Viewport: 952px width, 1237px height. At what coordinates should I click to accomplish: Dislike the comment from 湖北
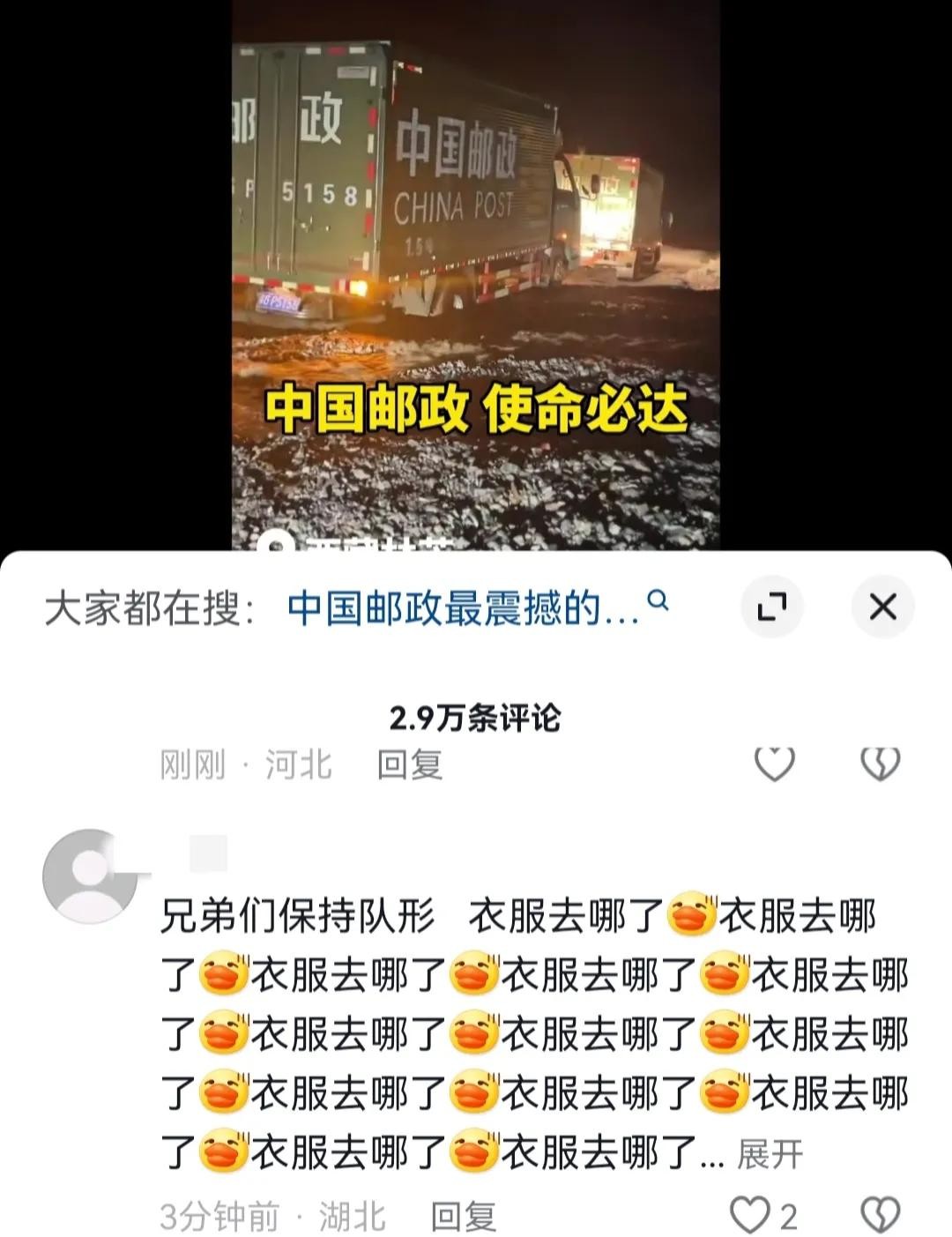[879, 1216]
